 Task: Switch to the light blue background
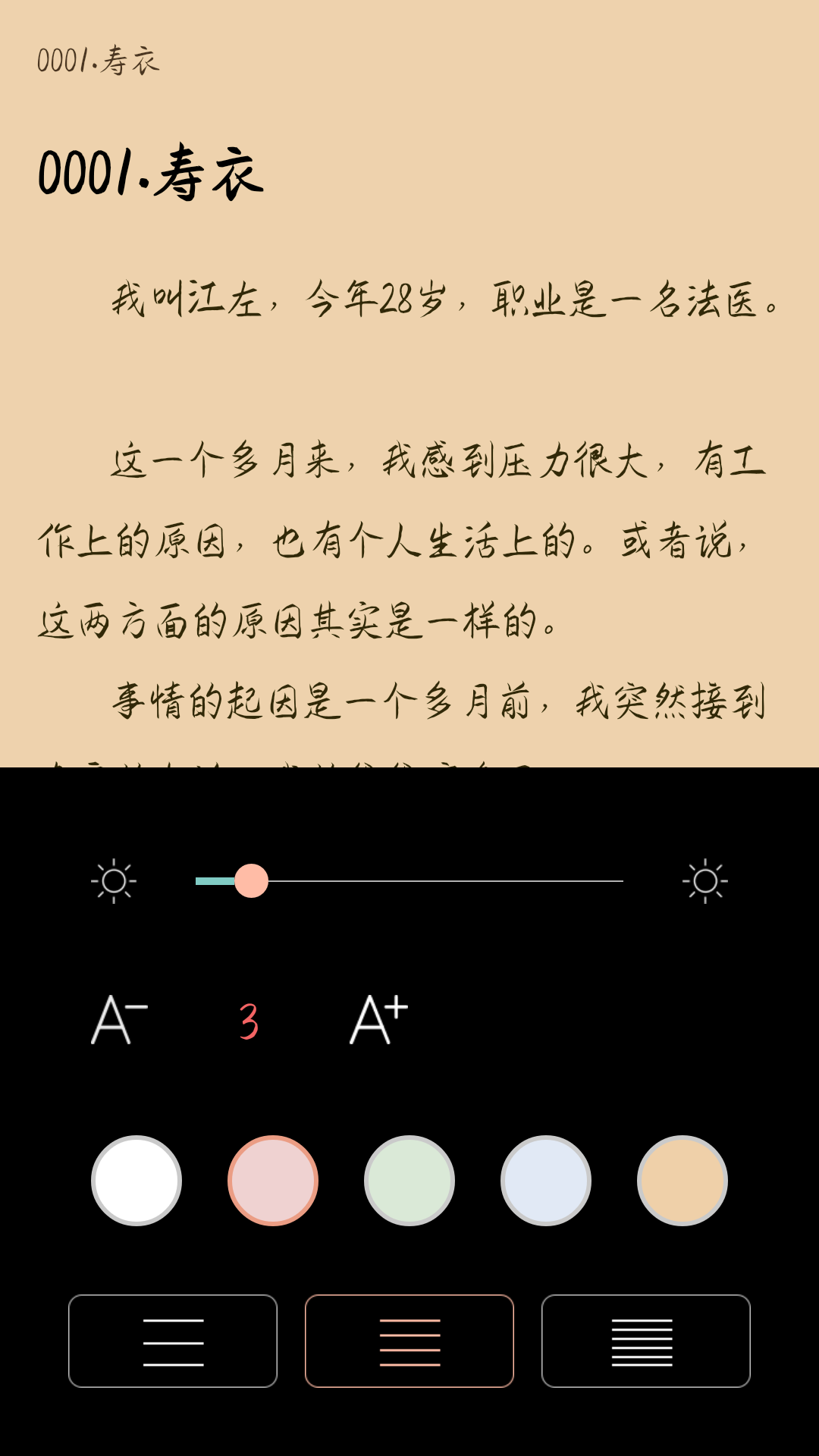tap(546, 1180)
